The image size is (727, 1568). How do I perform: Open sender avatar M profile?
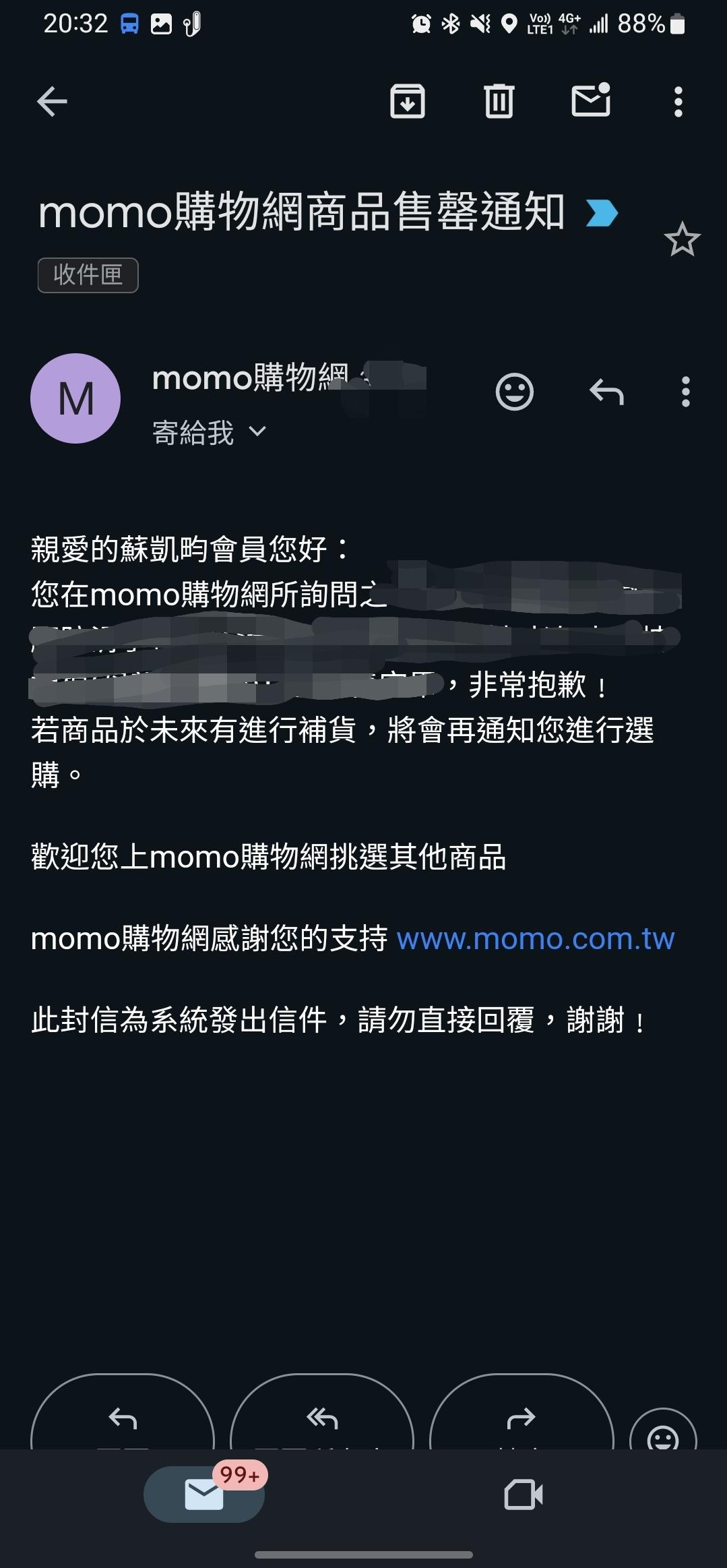click(x=75, y=398)
